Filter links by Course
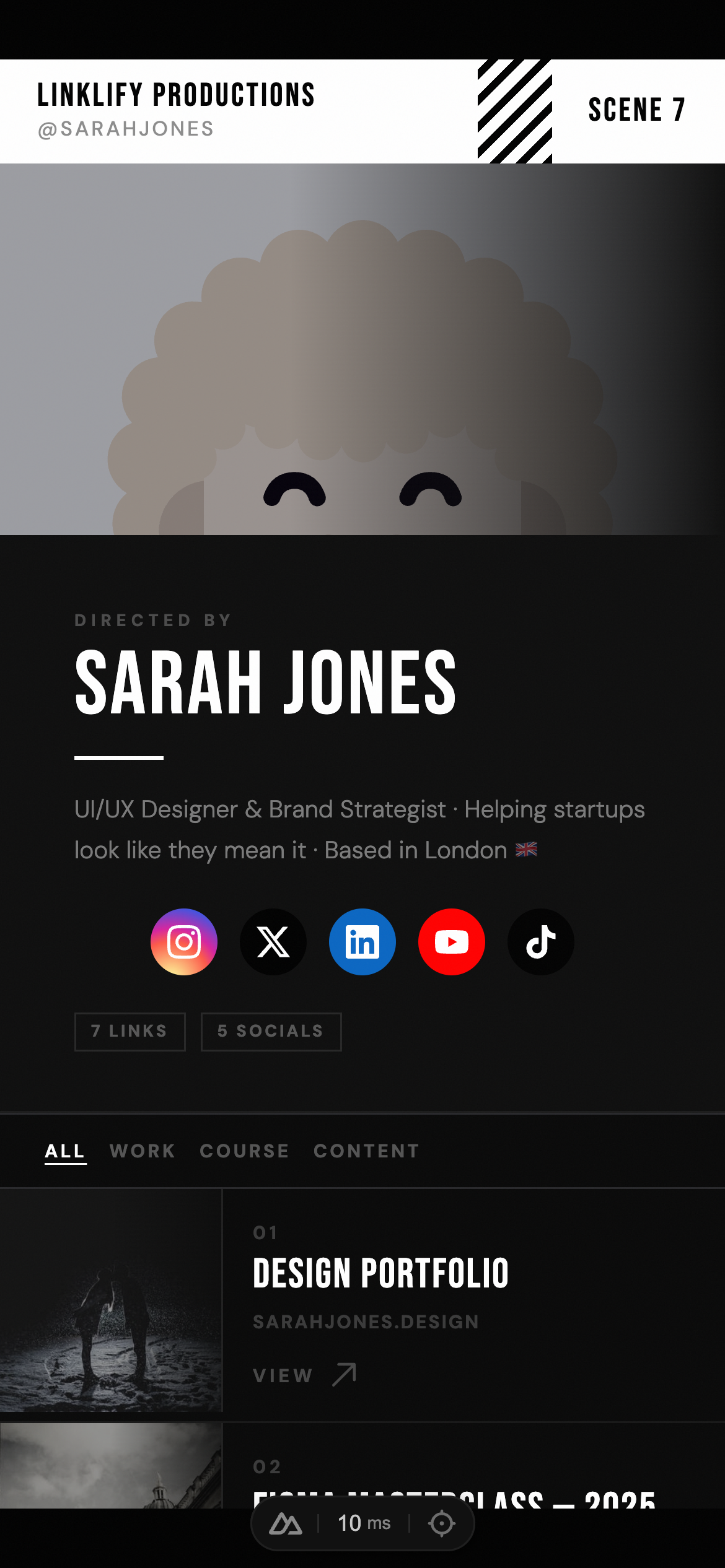The width and height of the screenshot is (725, 1568). (244, 1151)
